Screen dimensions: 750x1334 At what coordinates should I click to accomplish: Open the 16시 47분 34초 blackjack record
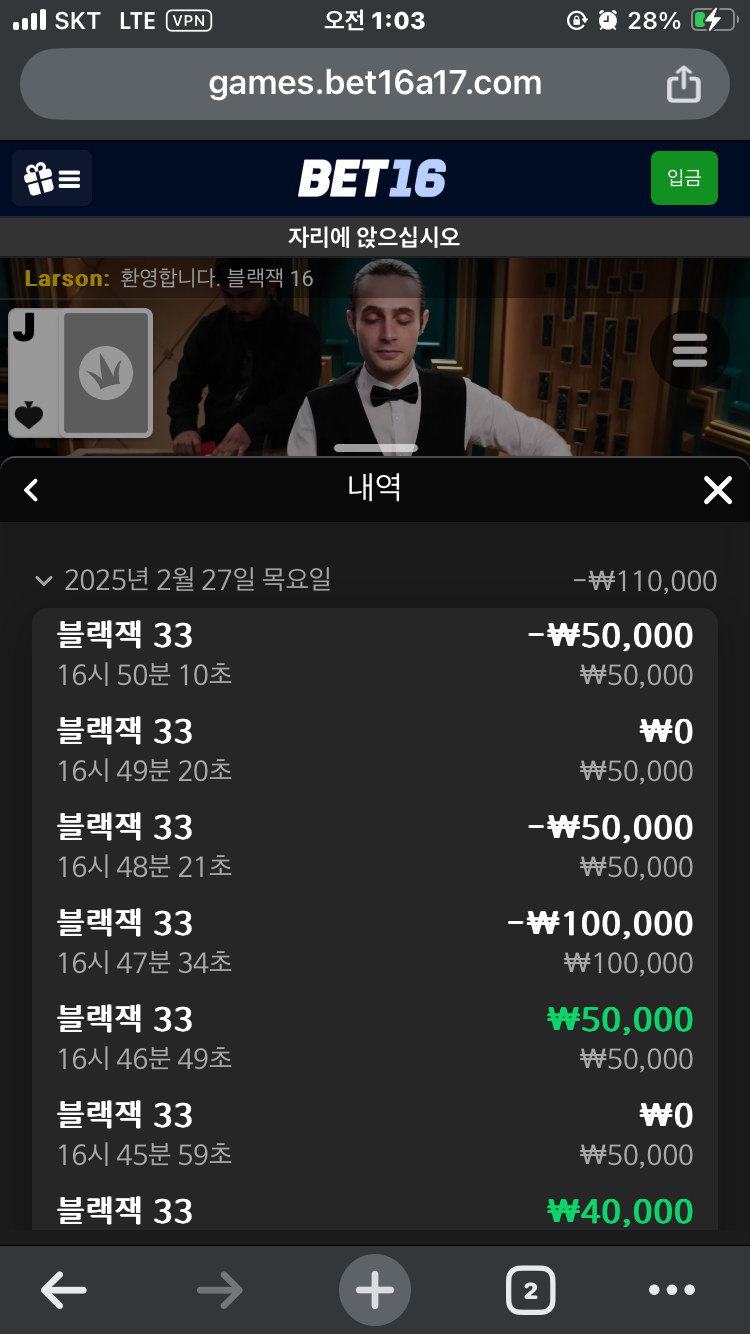(x=375, y=942)
